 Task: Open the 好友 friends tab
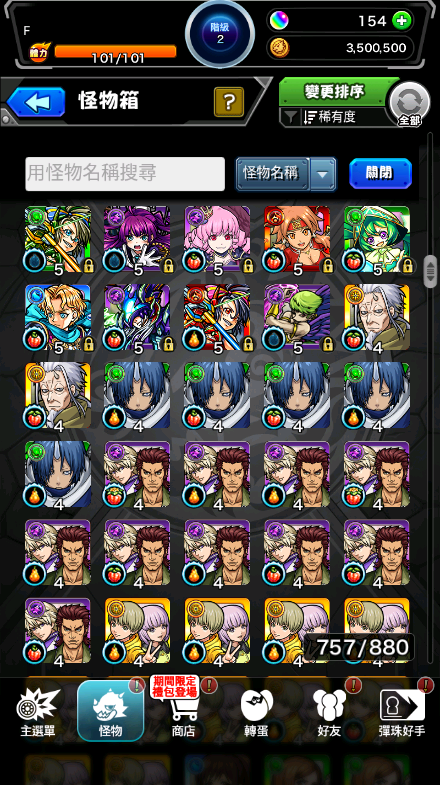coord(329,713)
